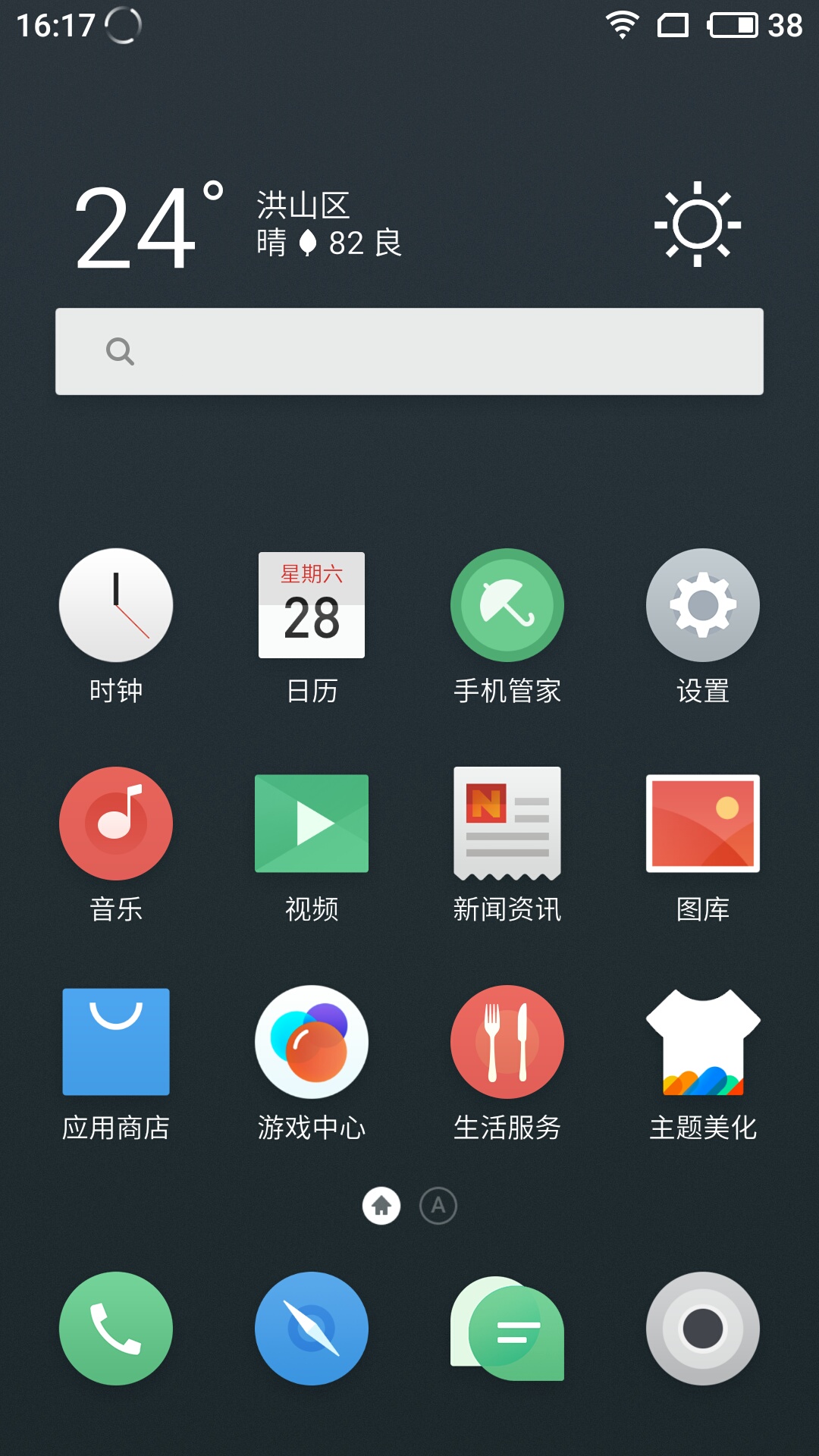Launch 应用商店 app store
The width and height of the screenshot is (819, 1456).
click(x=116, y=1042)
